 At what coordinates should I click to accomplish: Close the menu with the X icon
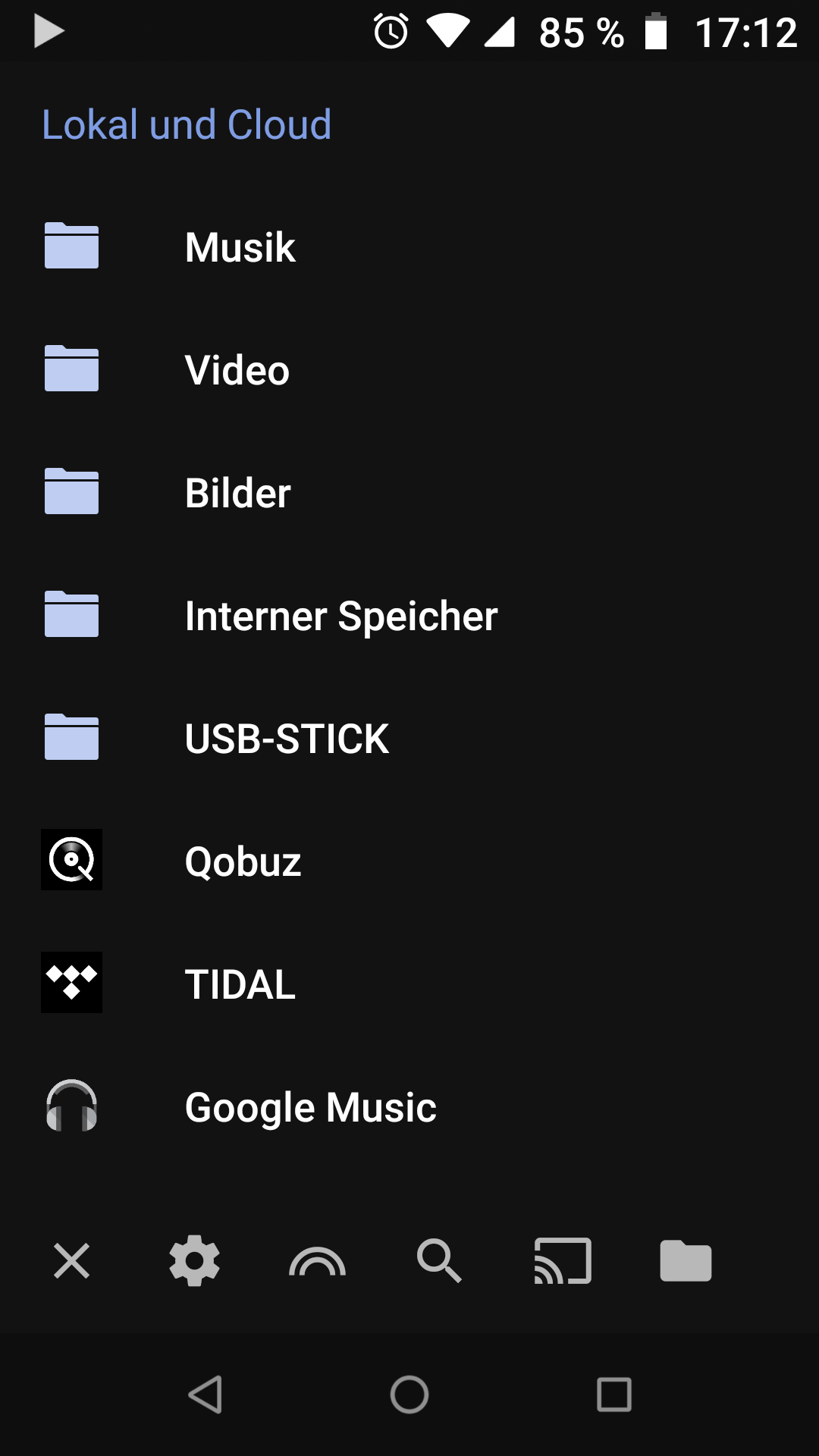tap(72, 1261)
